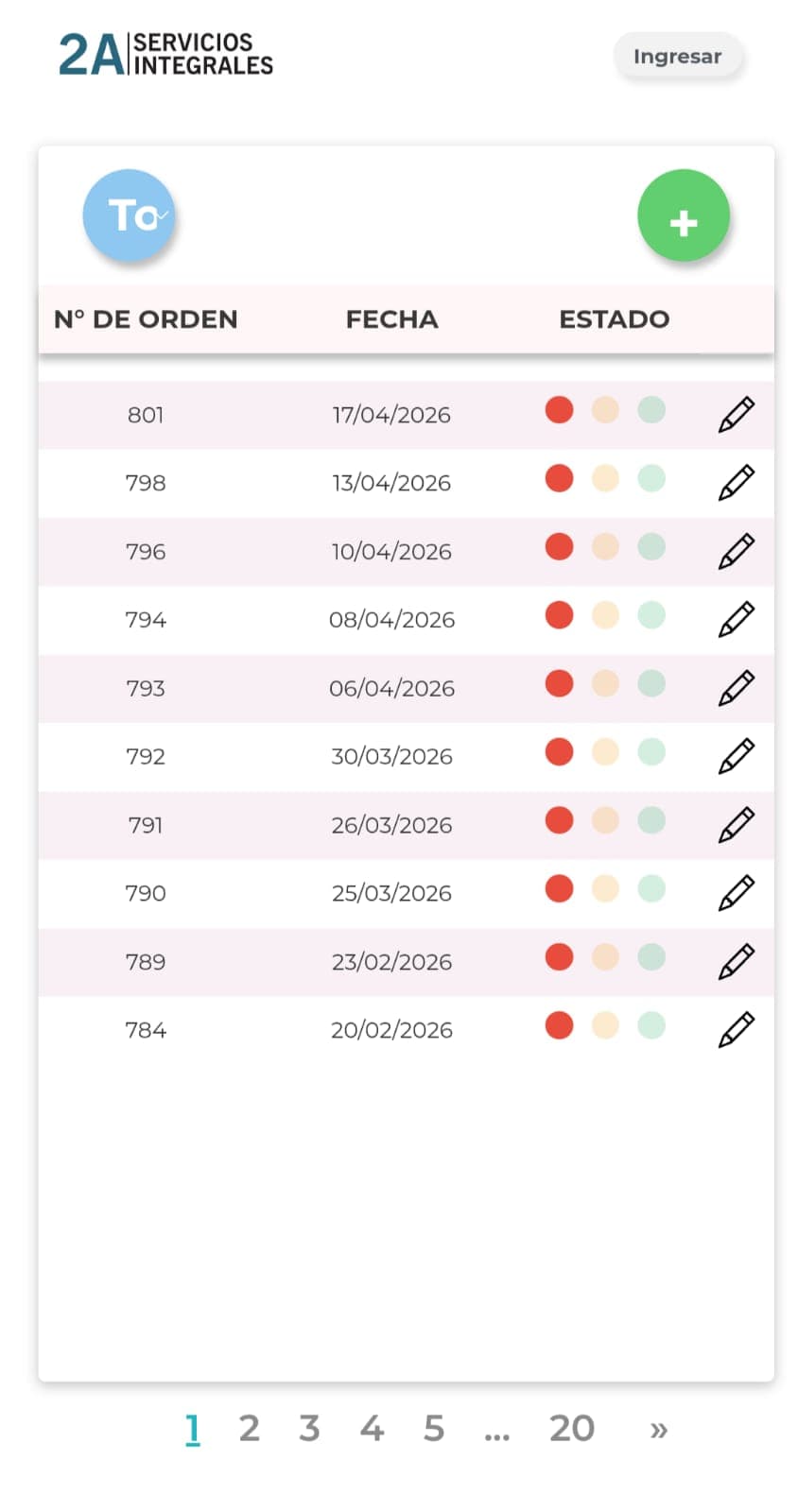Tap the Ingresar button

[x=678, y=57]
